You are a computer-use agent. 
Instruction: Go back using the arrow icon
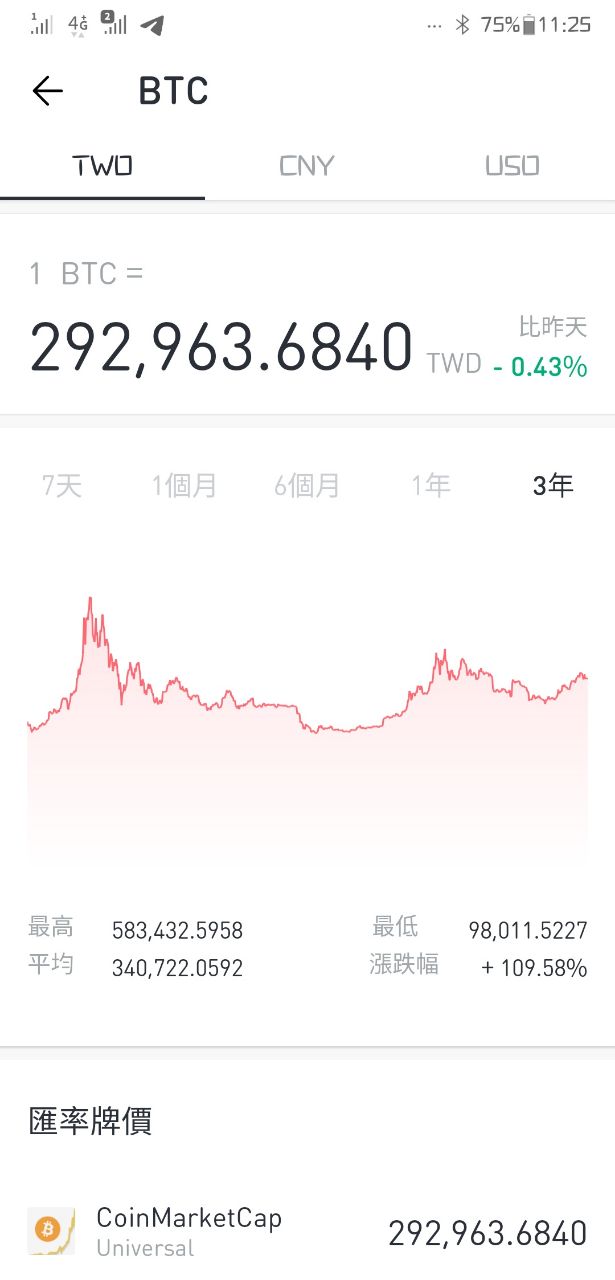47,91
